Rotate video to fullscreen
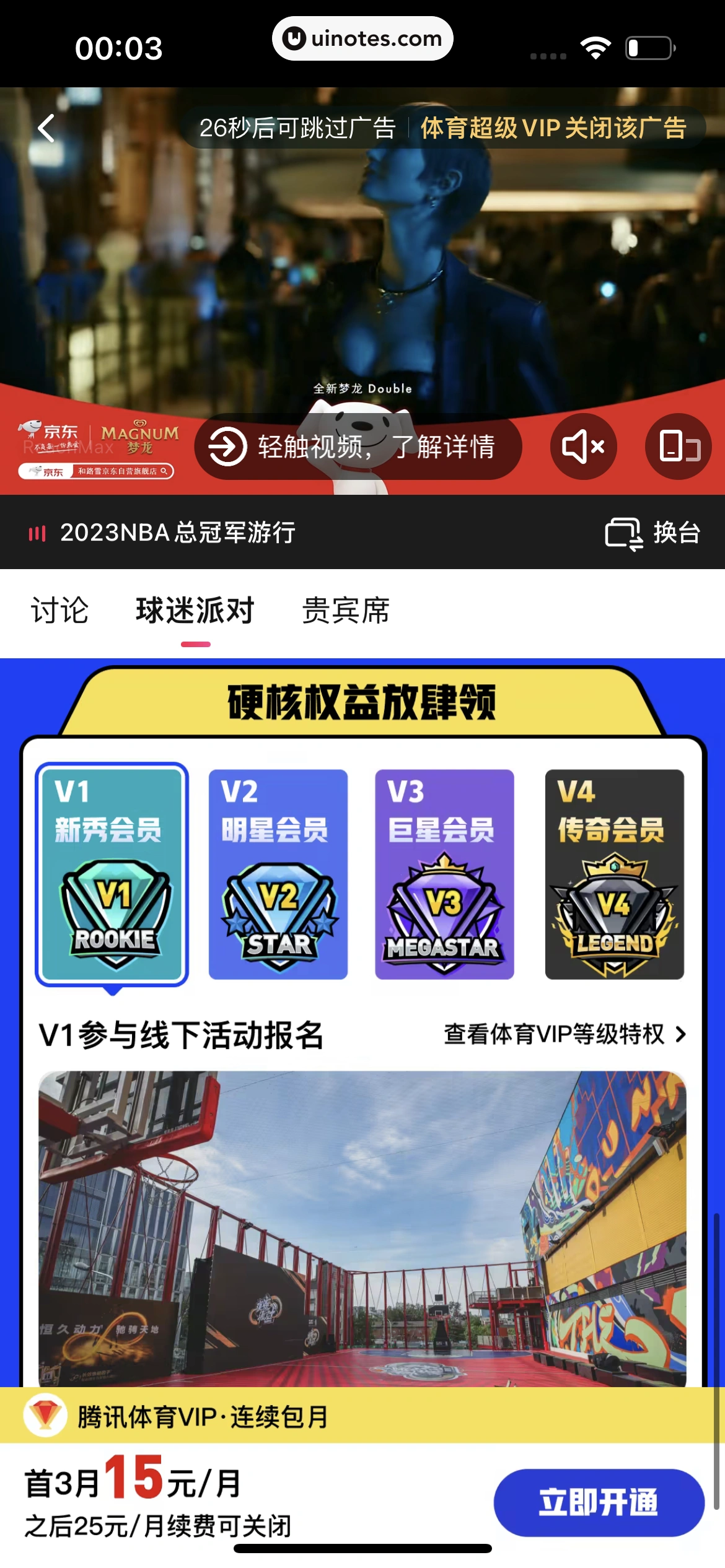The width and height of the screenshot is (725, 1568). point(679,446)
